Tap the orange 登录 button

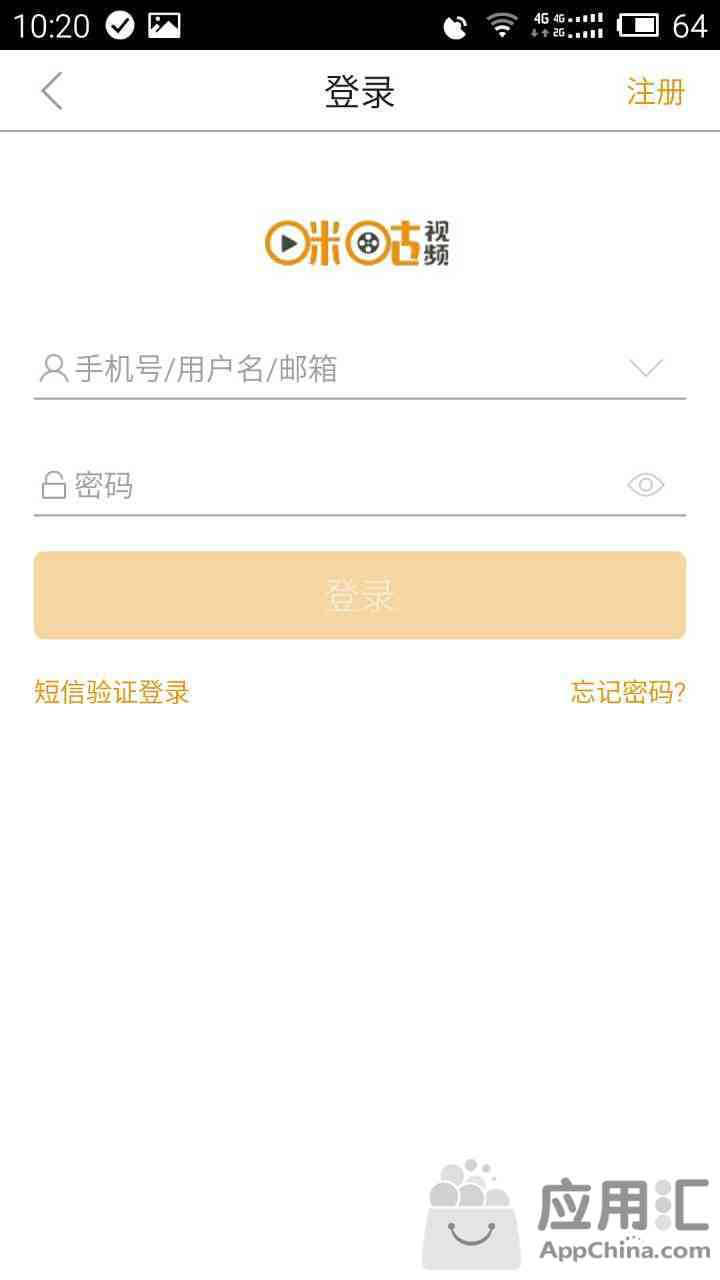(360, 596)
